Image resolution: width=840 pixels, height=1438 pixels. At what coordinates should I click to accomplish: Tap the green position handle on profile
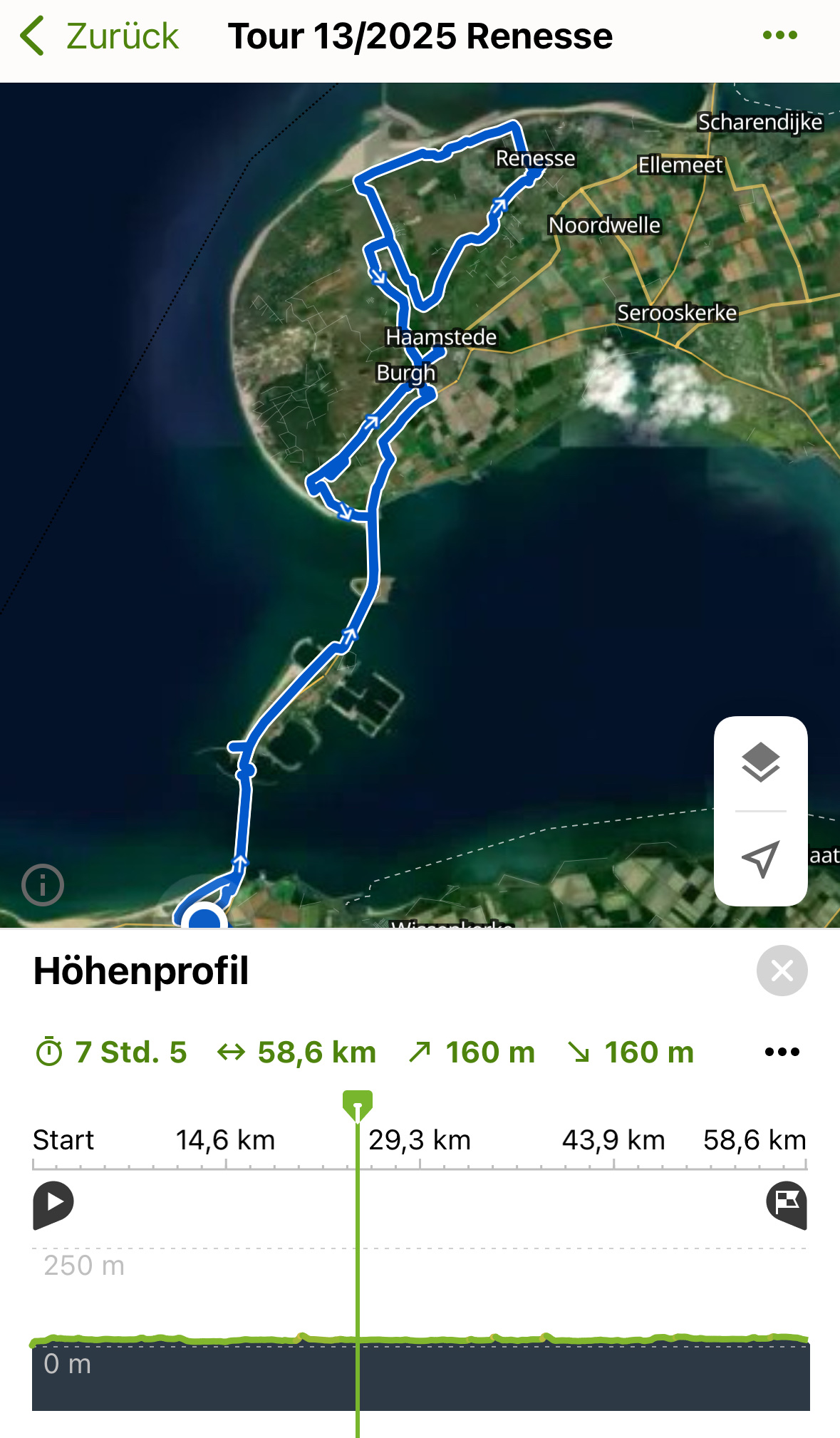point(358,1105)
